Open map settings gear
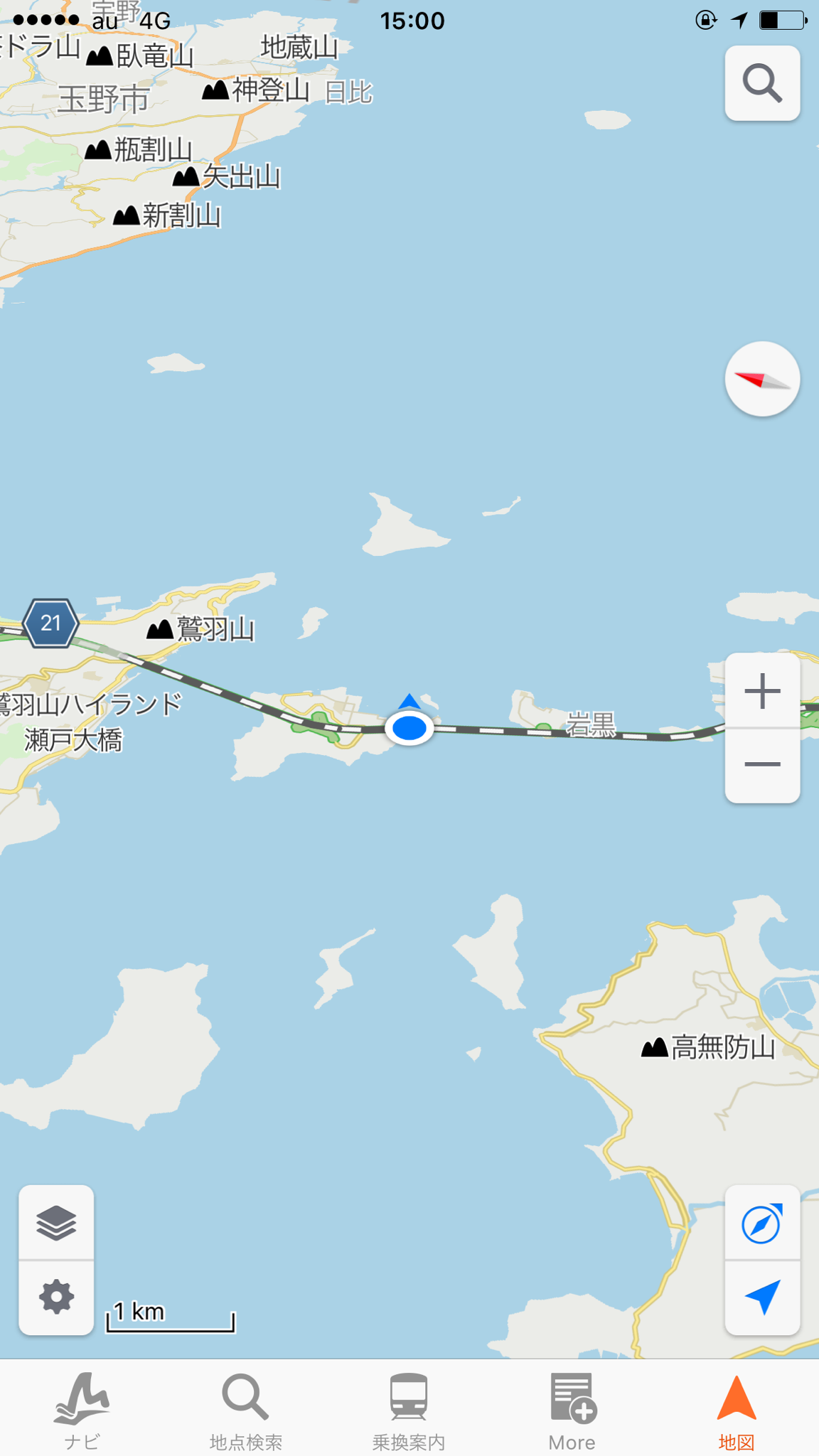This screenshot has width=819, height=1456. pos(56,1297)
